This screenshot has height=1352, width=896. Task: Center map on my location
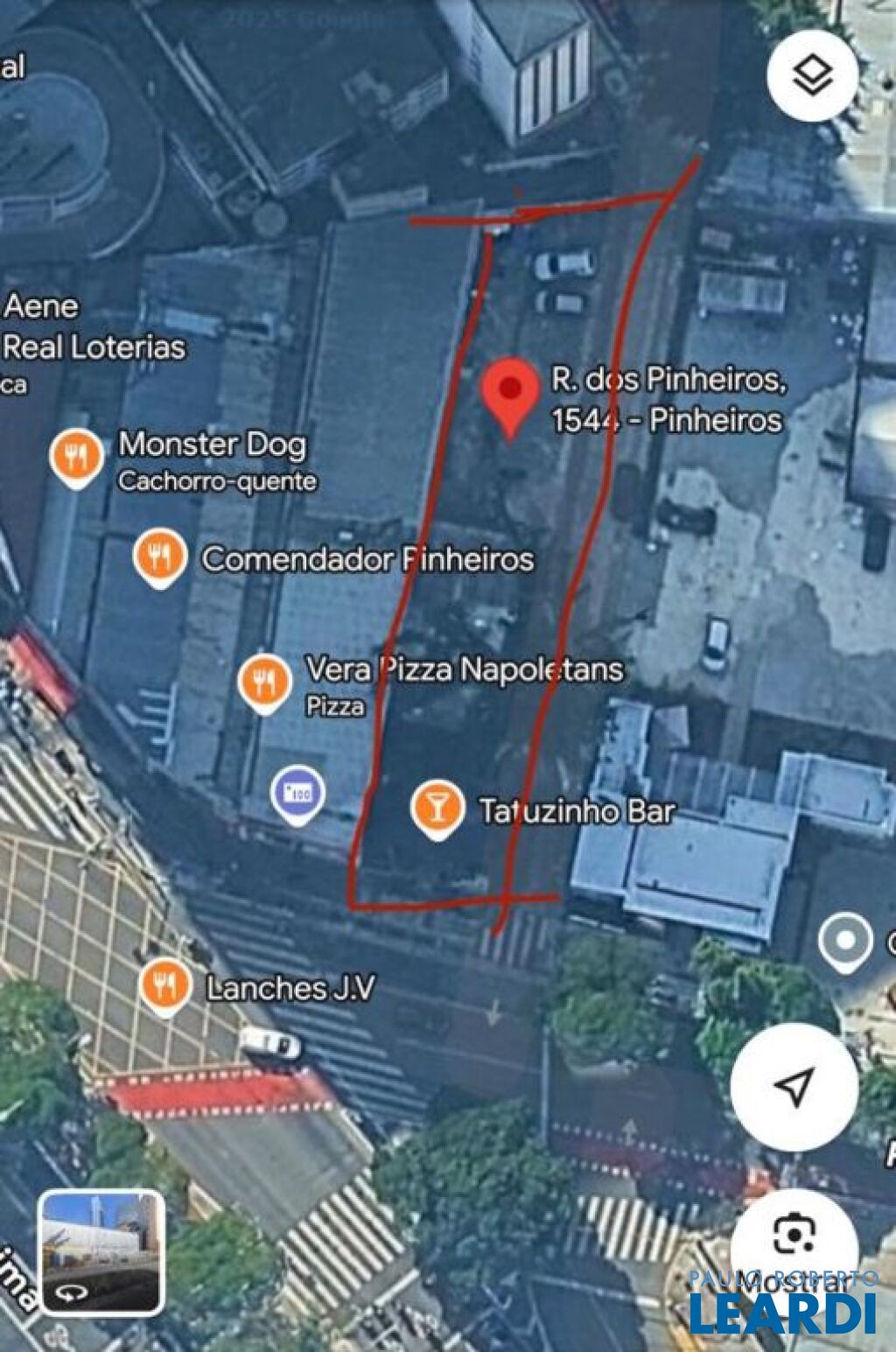coord(794,1087)
